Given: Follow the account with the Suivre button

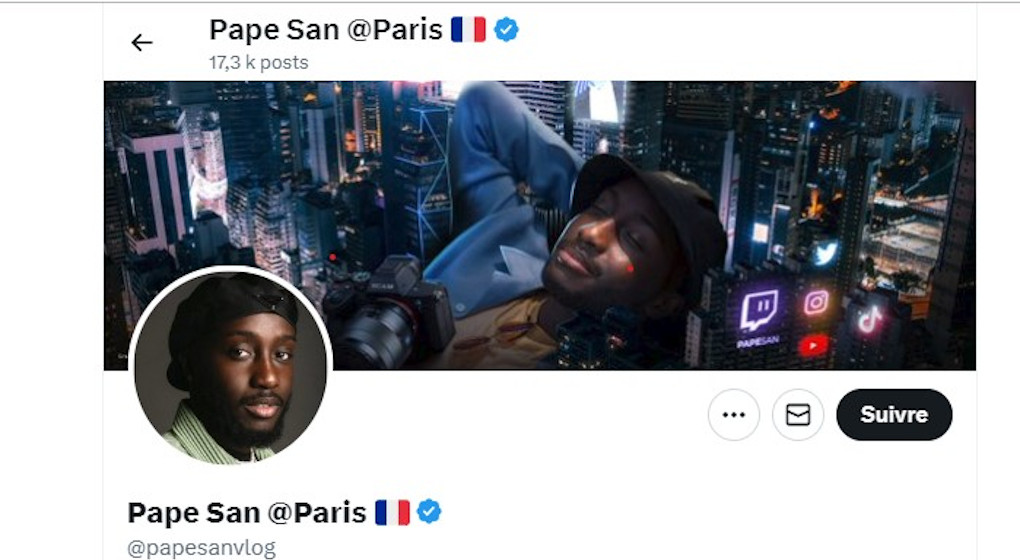Looking at the screenshot, I should [894, 415].
